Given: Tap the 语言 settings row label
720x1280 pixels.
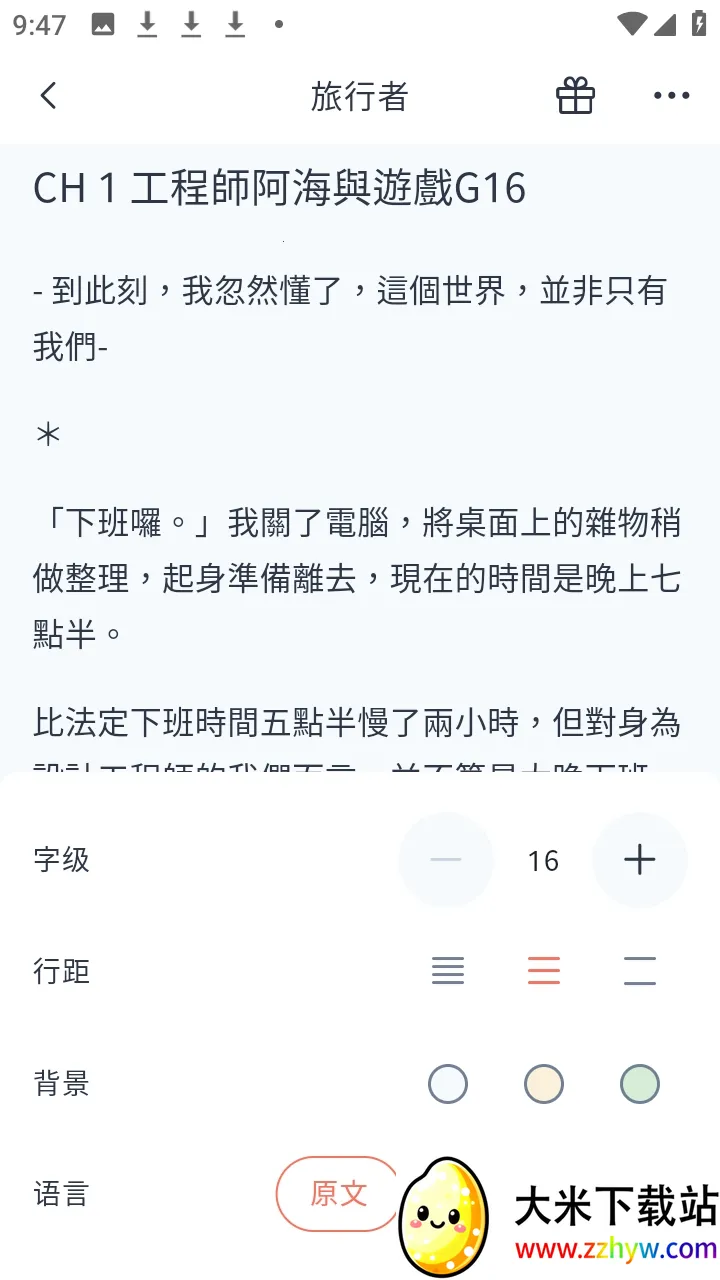Looking at the screenshot, I should pos(61,1194).
